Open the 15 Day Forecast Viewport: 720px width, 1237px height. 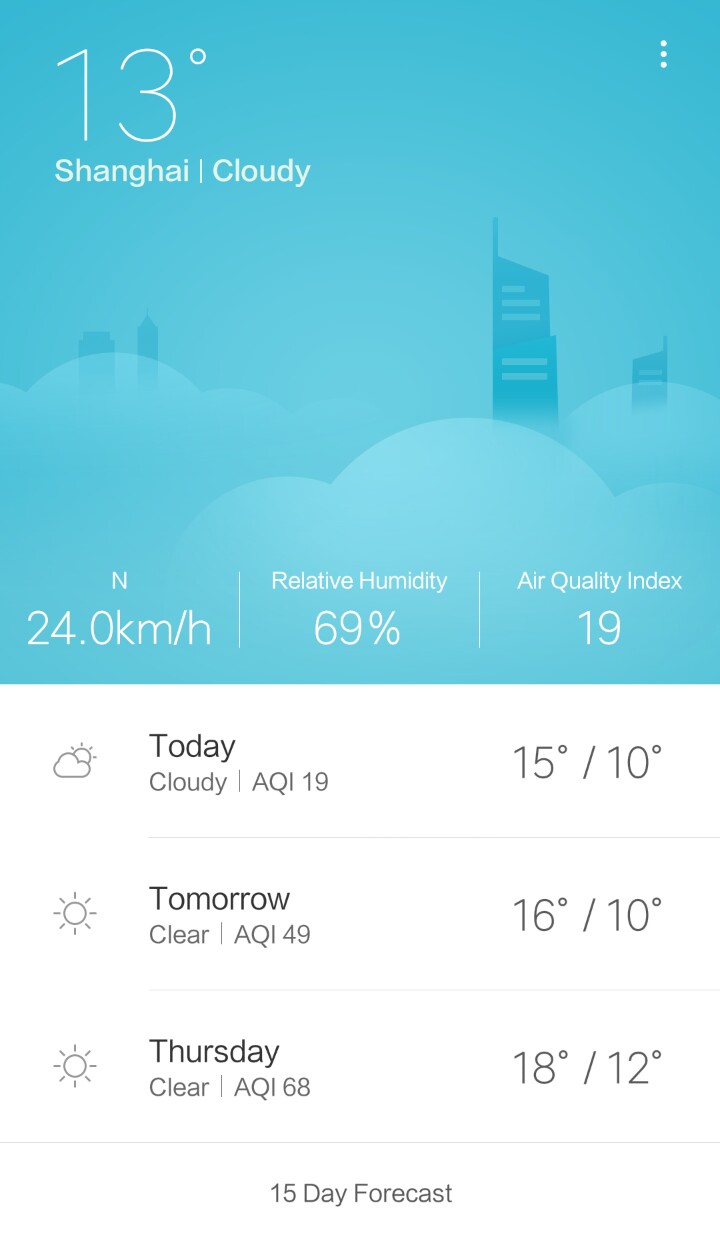(360, 1192)
